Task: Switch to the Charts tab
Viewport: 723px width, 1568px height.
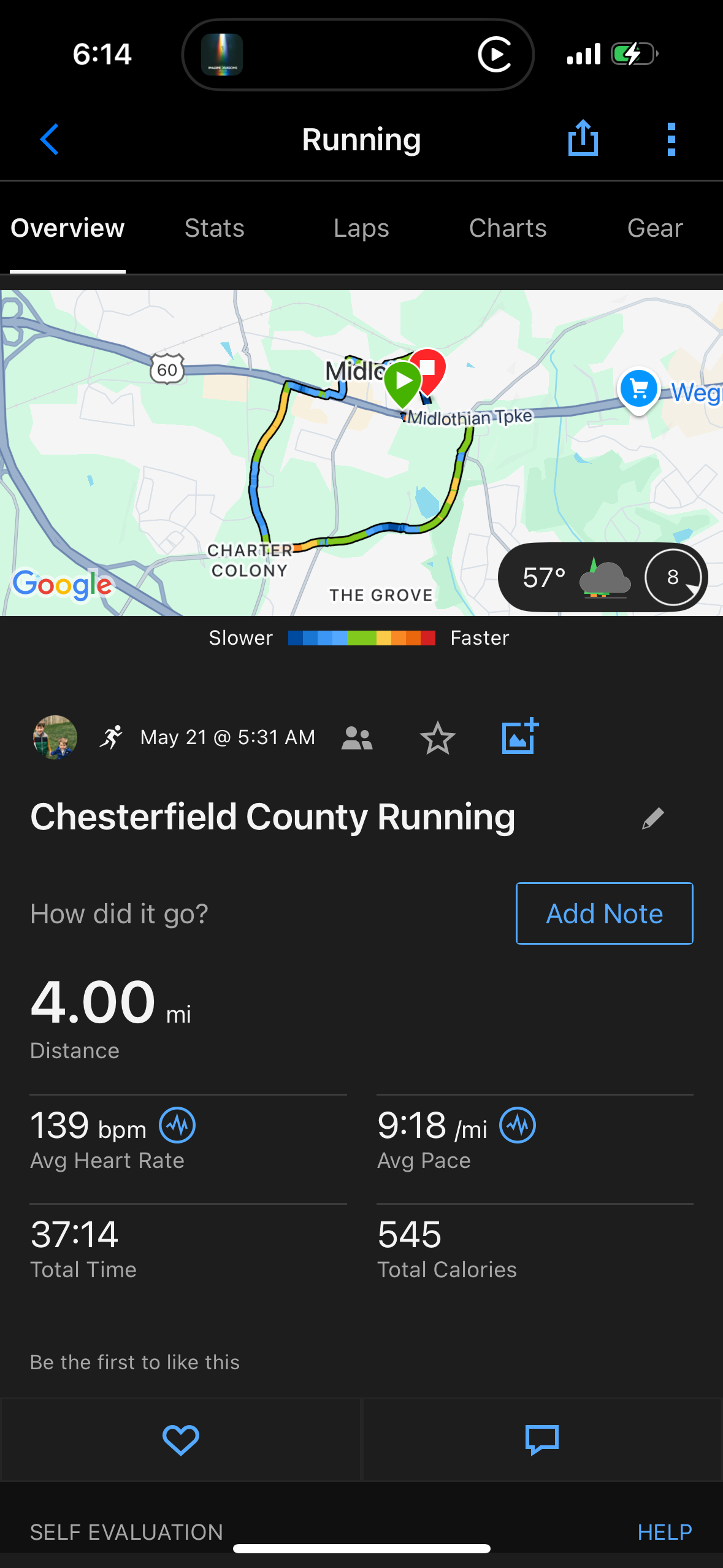Action: 508,228
